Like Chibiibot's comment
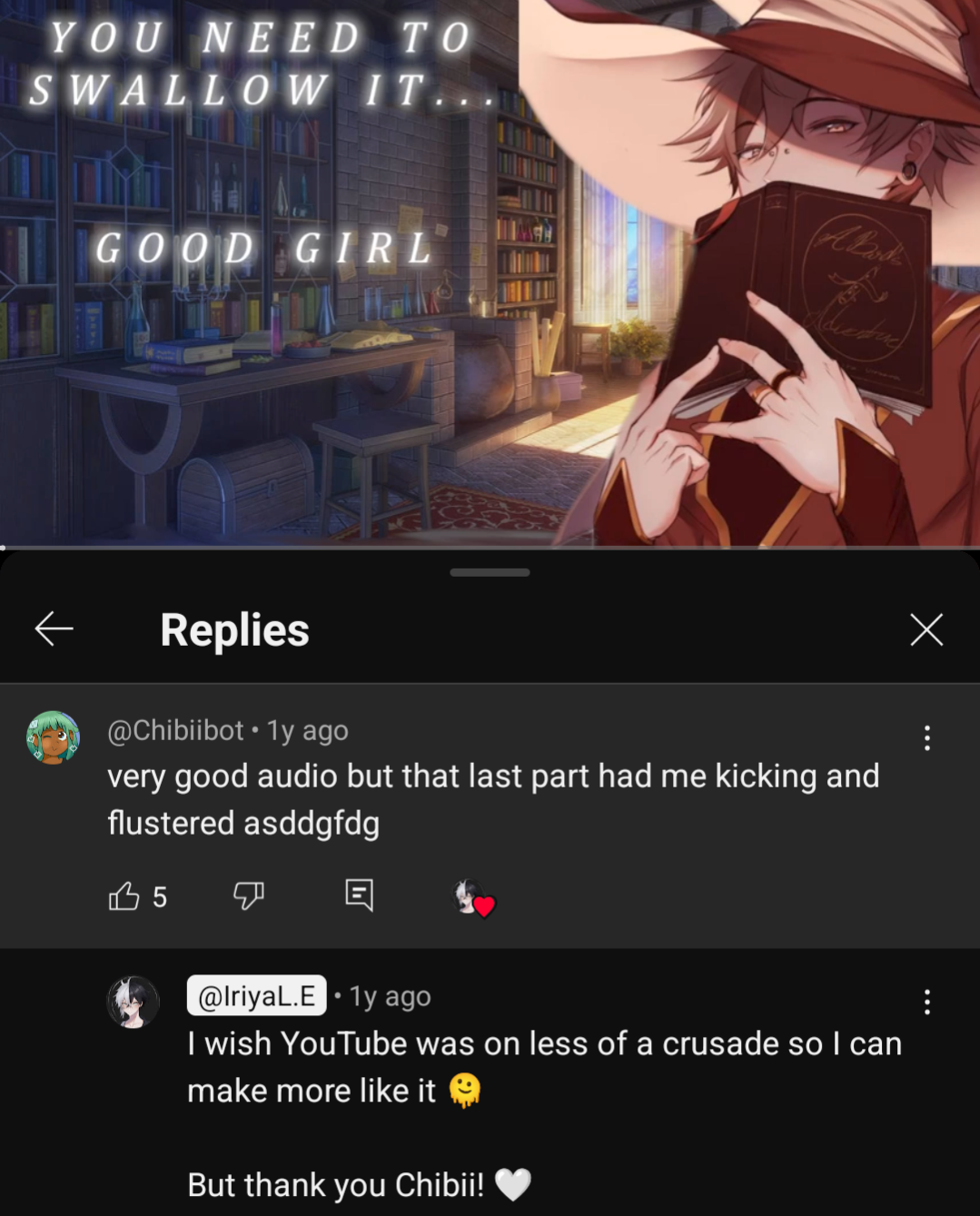The image size is (980, 1216). click(124, 896)
